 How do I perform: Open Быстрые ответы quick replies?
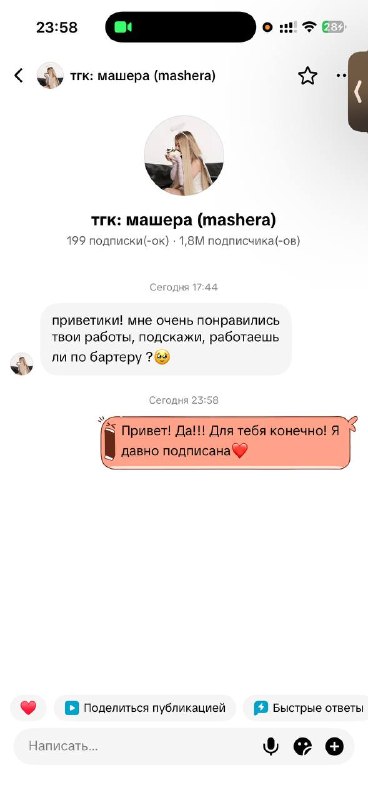point(306,708)
